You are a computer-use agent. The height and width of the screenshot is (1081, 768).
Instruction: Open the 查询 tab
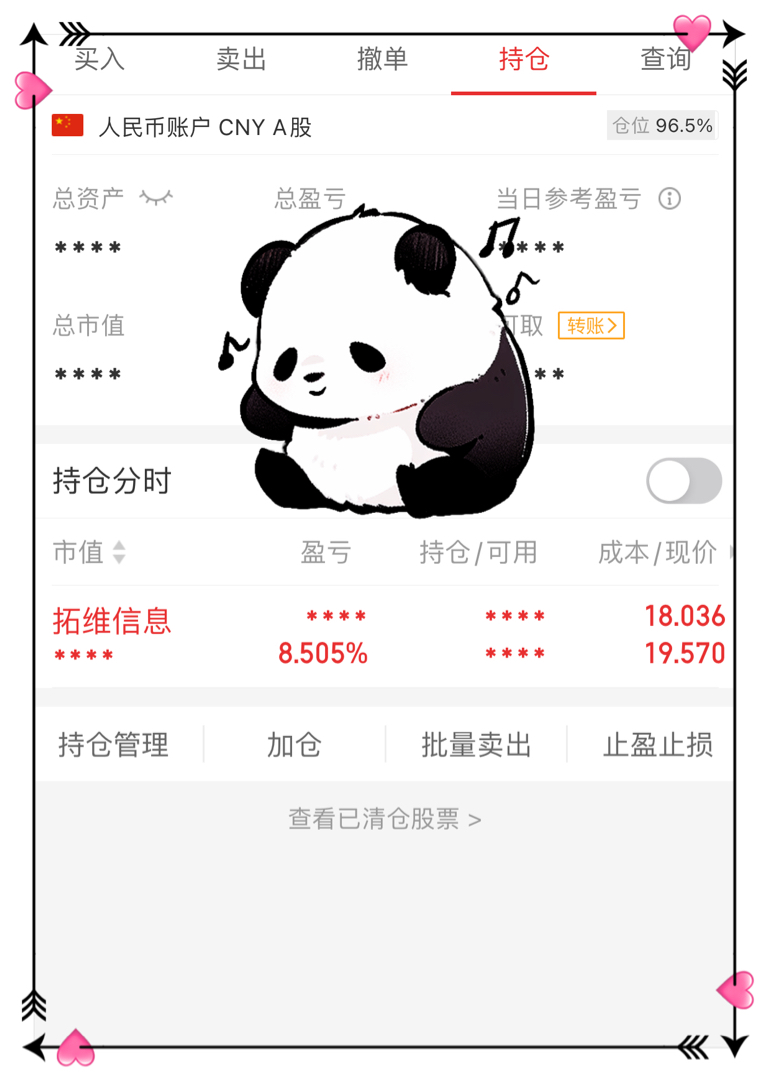pos(665,59)
